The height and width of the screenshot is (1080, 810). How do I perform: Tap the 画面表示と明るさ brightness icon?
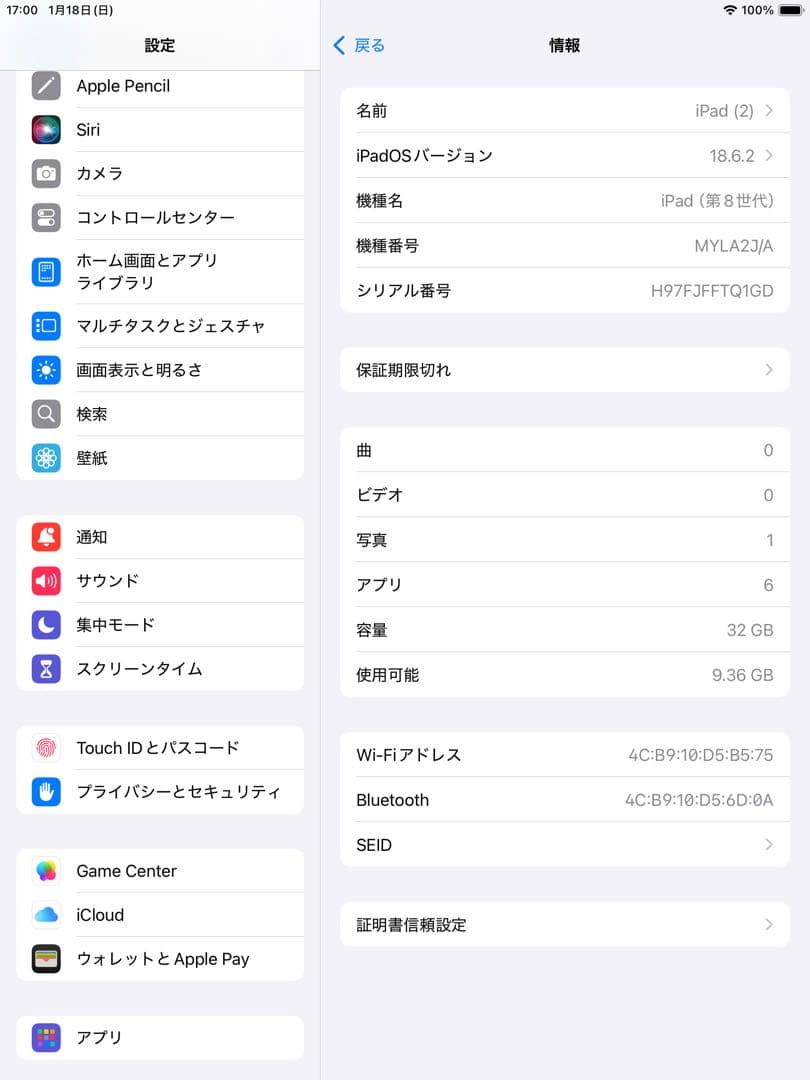pyautogui.click(x=46, y=370)
